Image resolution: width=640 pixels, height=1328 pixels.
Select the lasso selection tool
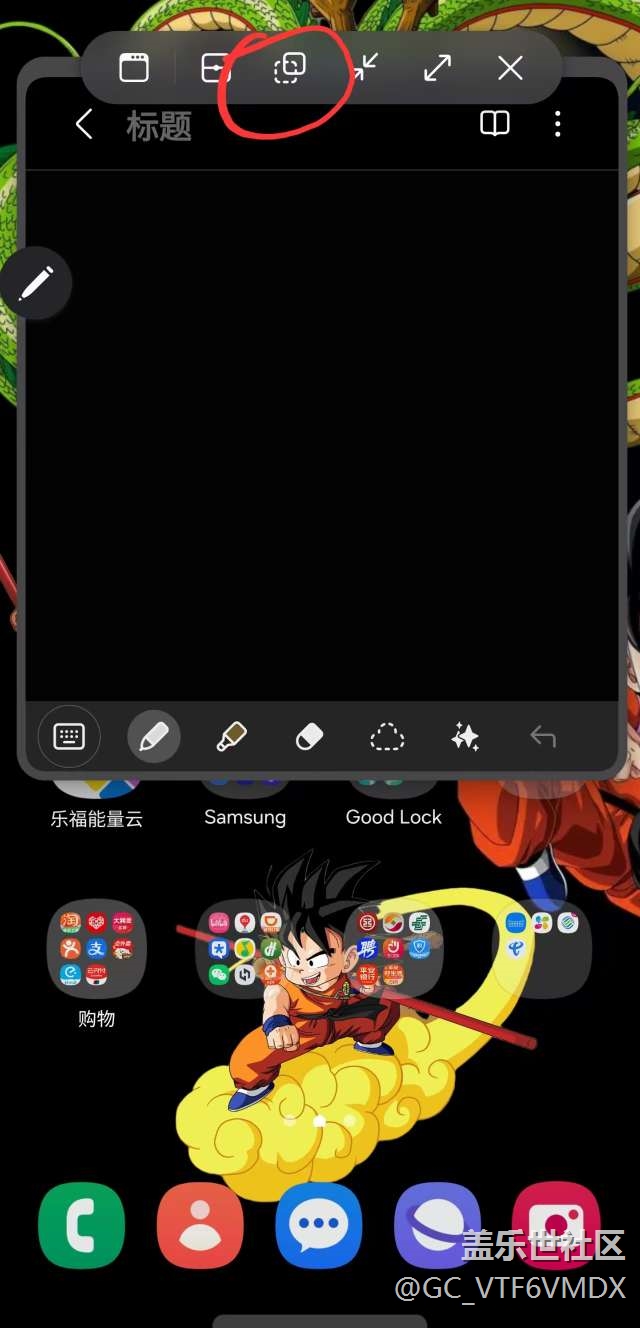pyautogui.click(x=387, y=738)
